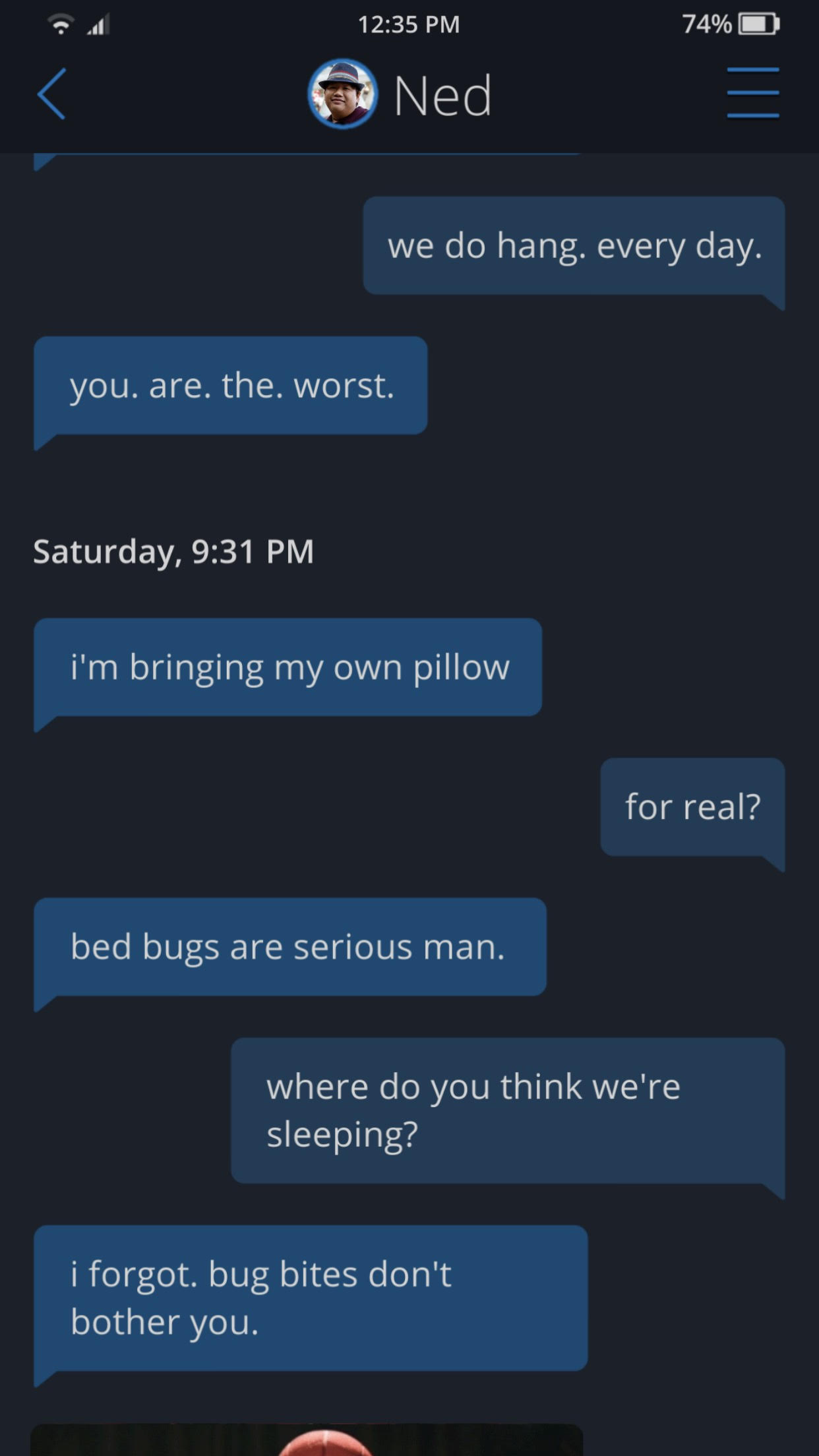The width and height of the screenshot is (819, 1456).
Task: Open the hamburger menu
Action: [752, 93]
